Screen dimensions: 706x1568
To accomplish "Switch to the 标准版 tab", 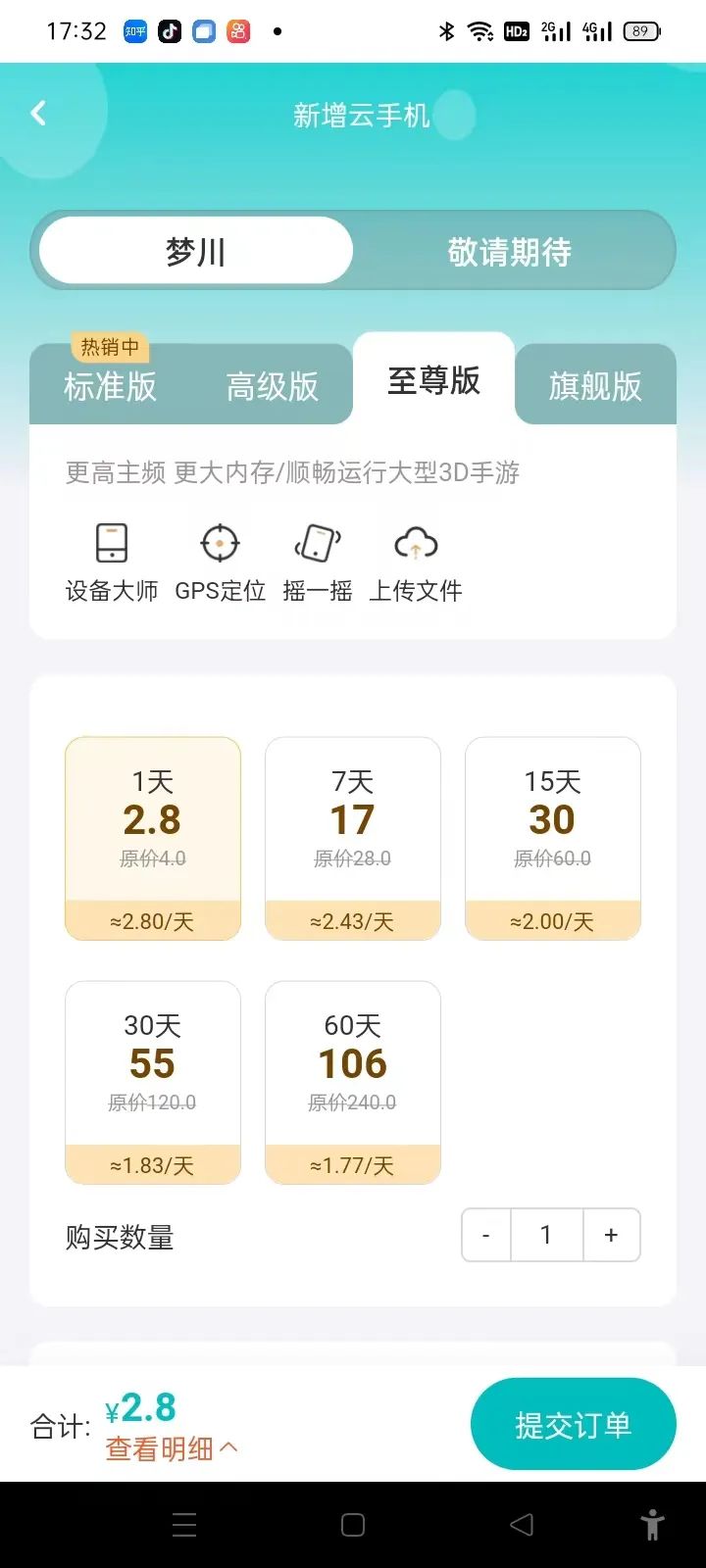I will coord(111,385).
